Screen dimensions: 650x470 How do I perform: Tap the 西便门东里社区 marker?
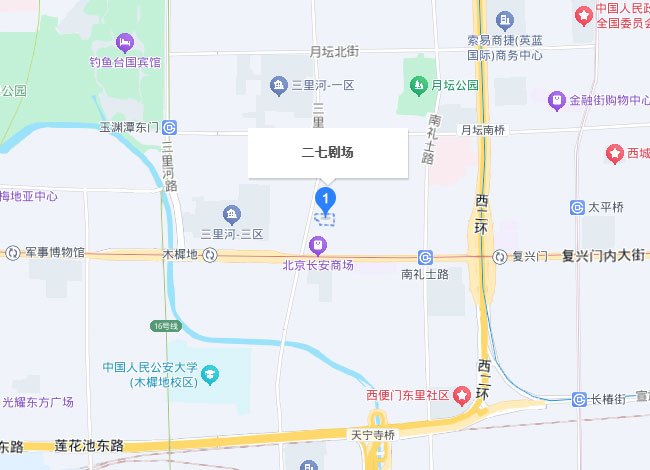tap(462, 395)
